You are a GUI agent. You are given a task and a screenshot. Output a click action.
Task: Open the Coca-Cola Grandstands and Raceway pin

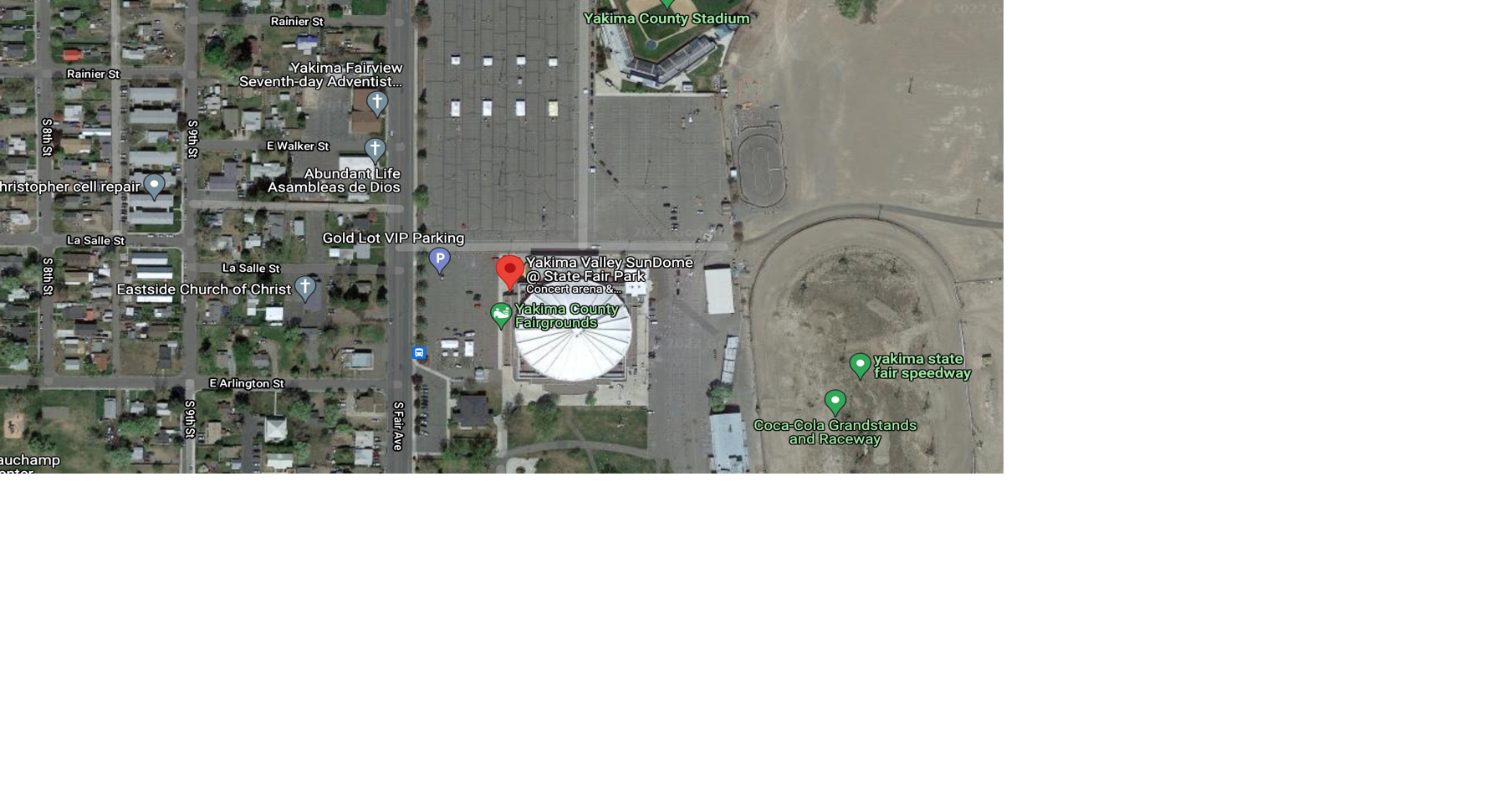click(x=835, y=402)
